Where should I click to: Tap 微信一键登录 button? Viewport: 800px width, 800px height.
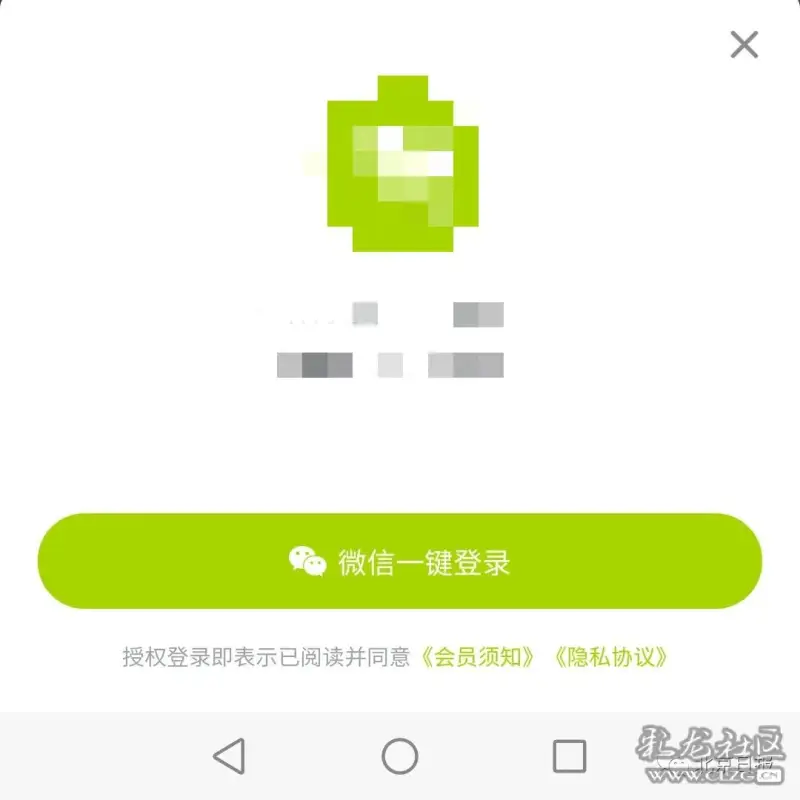(400, 561)
